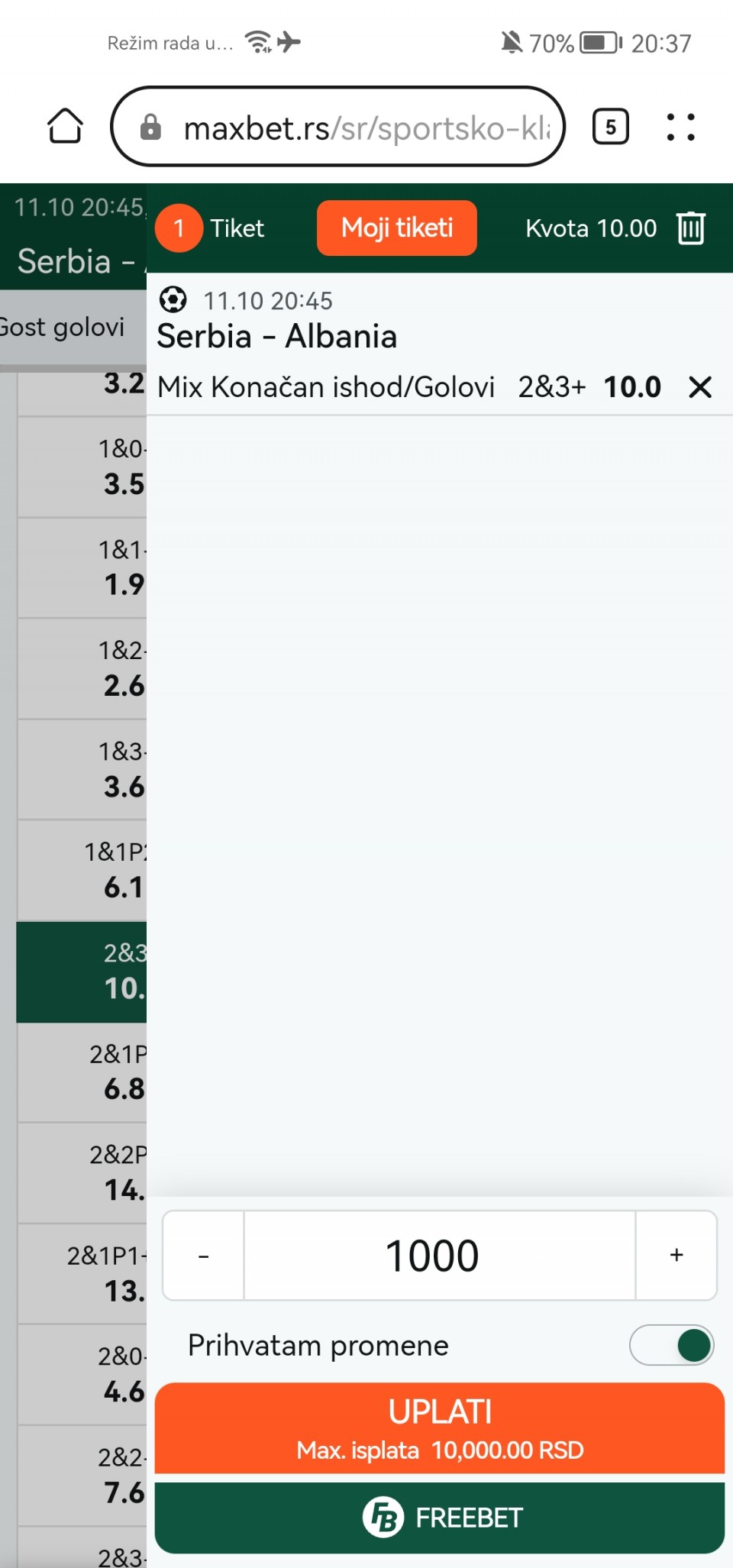Place the bet with UPLATI
This screenshot has height=1568, width=733.
tap(439, 1427)
